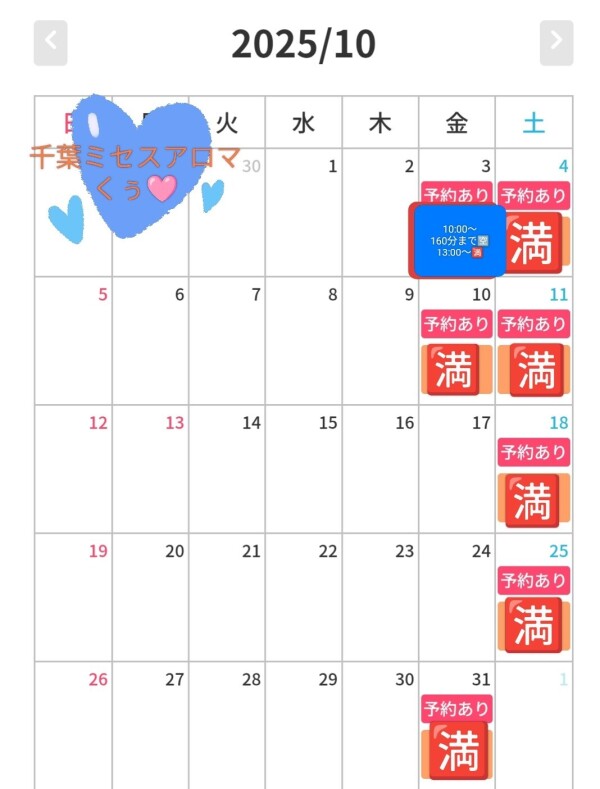This screenshot has height=789, width=600.
Task: Open the 予約あり event on October 4
Action: (534, 195)
